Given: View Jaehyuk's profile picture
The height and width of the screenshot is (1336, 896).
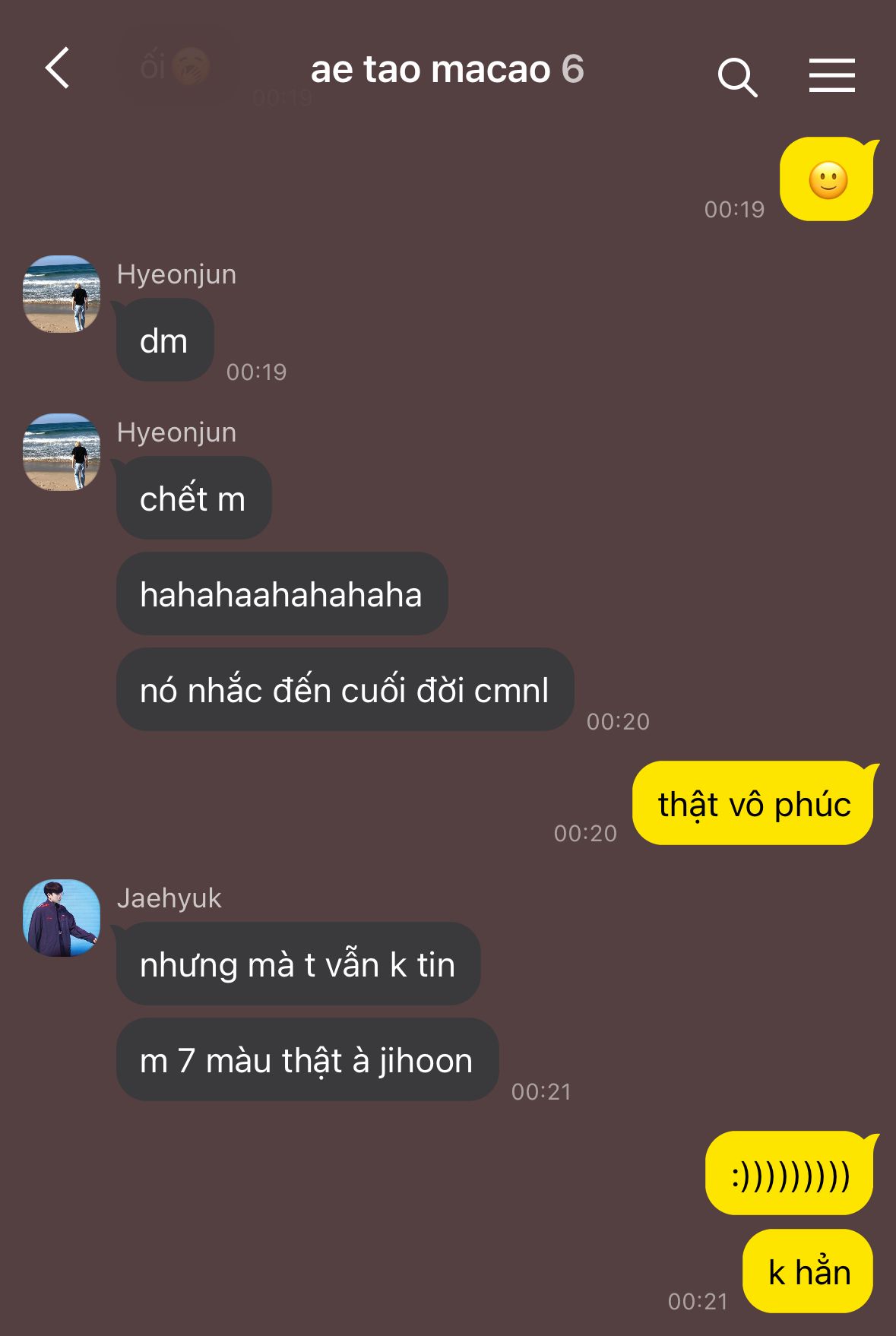Looking at the screenshot, I should click(x=62, y=918).
